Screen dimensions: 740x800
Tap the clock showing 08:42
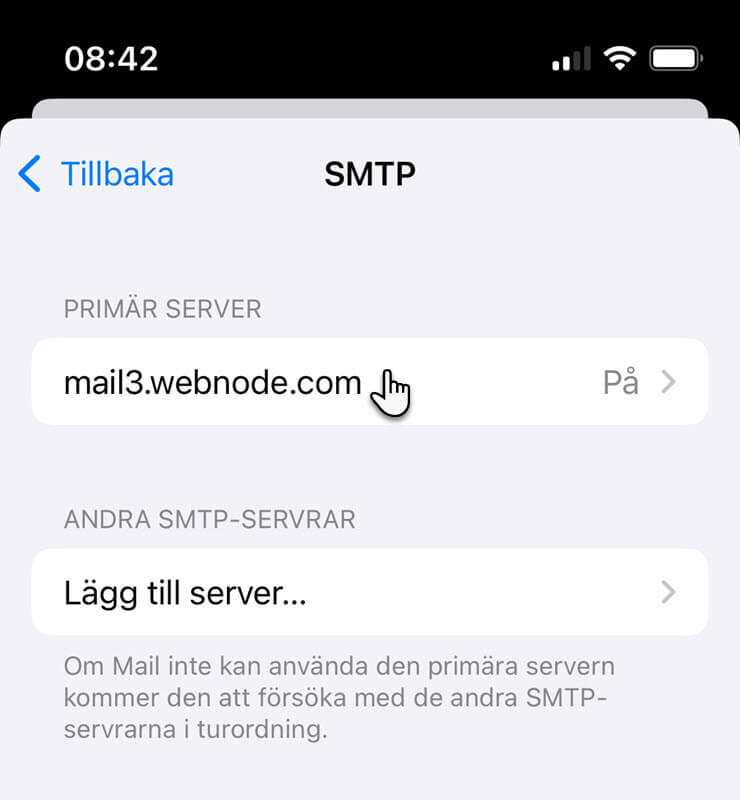[x=112, y=58]
